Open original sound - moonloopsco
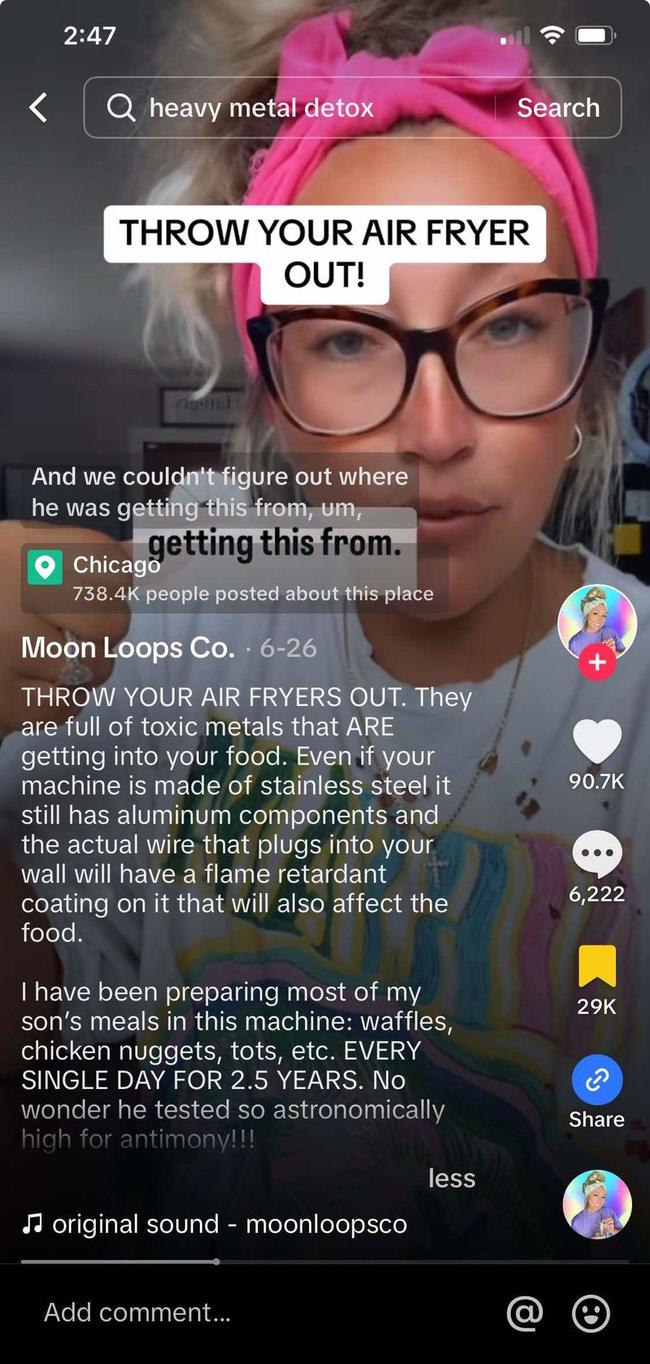650x1364 pixels. [228, 1224]
